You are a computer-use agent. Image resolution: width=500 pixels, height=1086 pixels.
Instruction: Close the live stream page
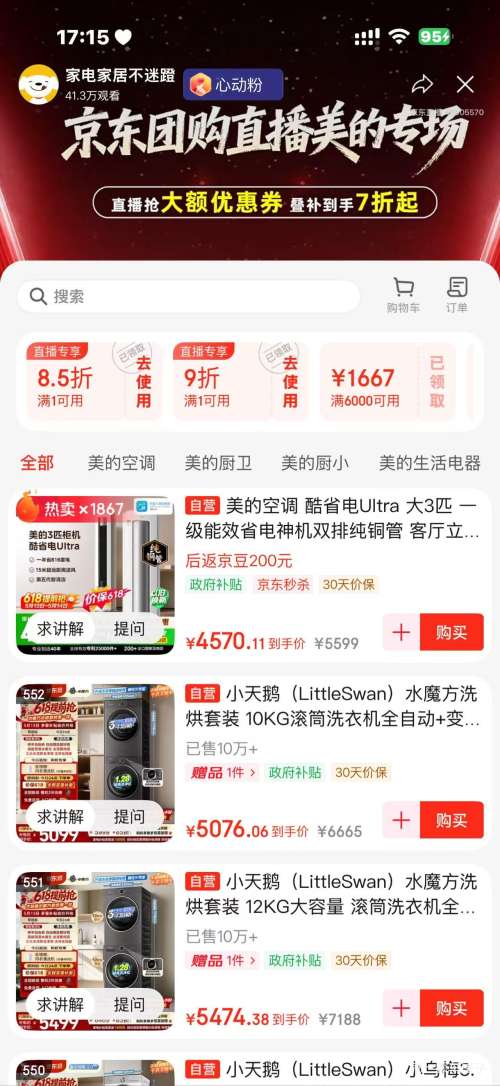tap(465, 84)
